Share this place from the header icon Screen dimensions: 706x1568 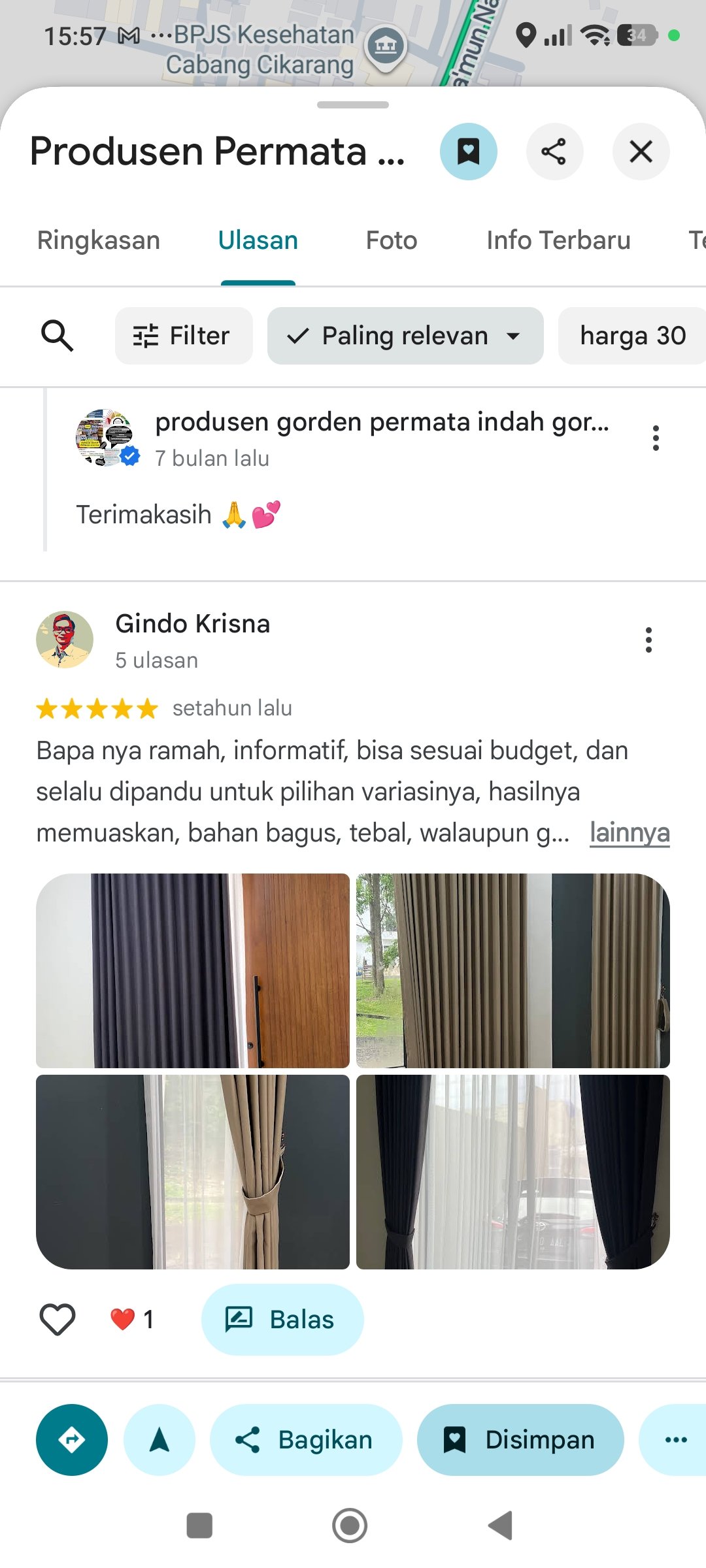(554, 152)
